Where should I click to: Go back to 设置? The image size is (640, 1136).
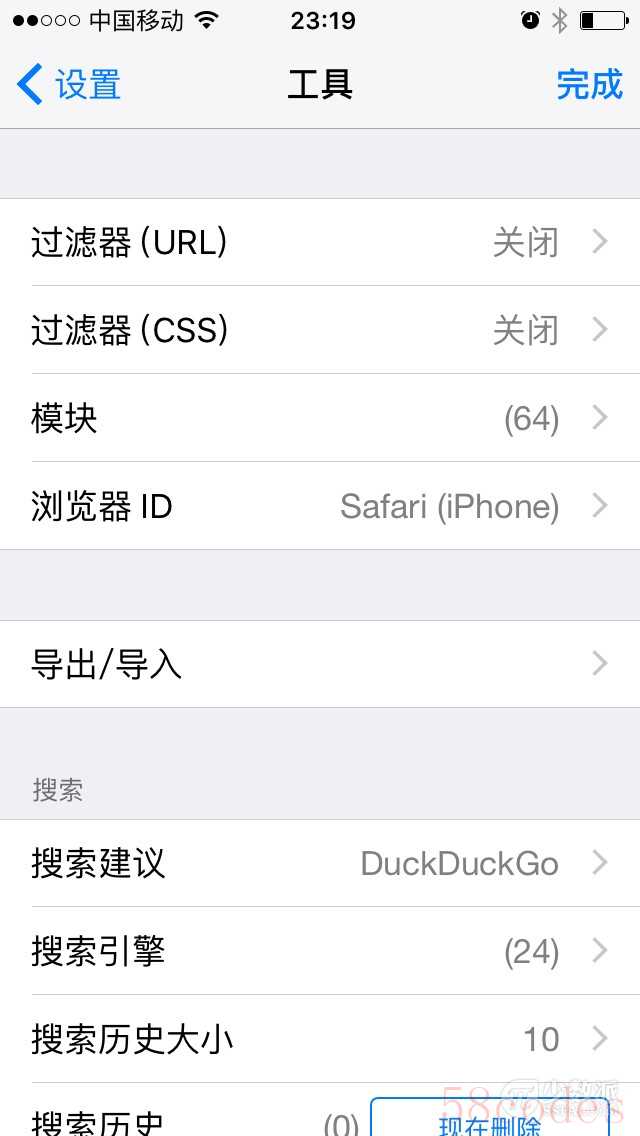click(68, 84)
